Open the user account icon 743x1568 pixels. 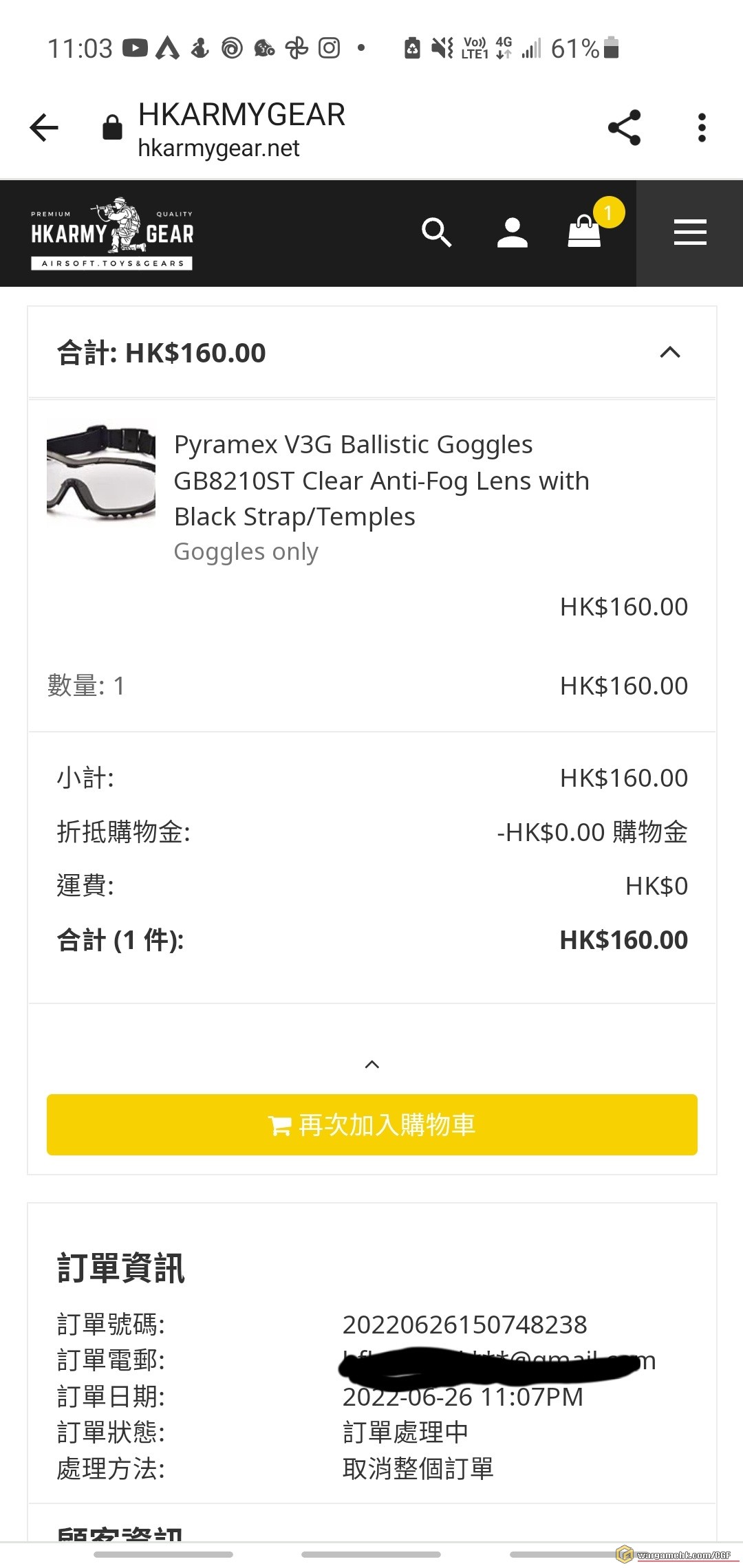click(x=512, y=232)
